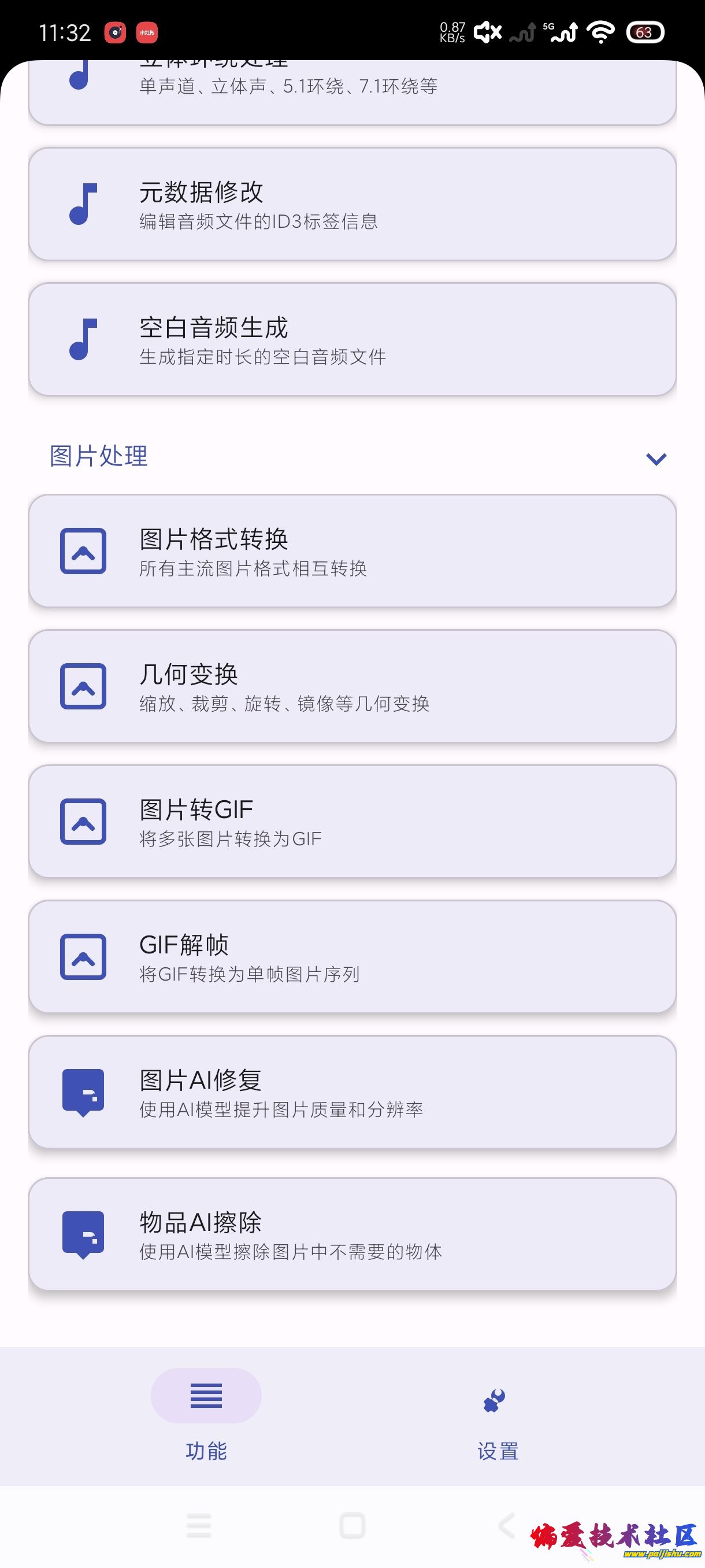The width and height of the screenshot is (705, 1568).
Task: Switch to the 设置 tab
Action: (x=496, y=1425)
